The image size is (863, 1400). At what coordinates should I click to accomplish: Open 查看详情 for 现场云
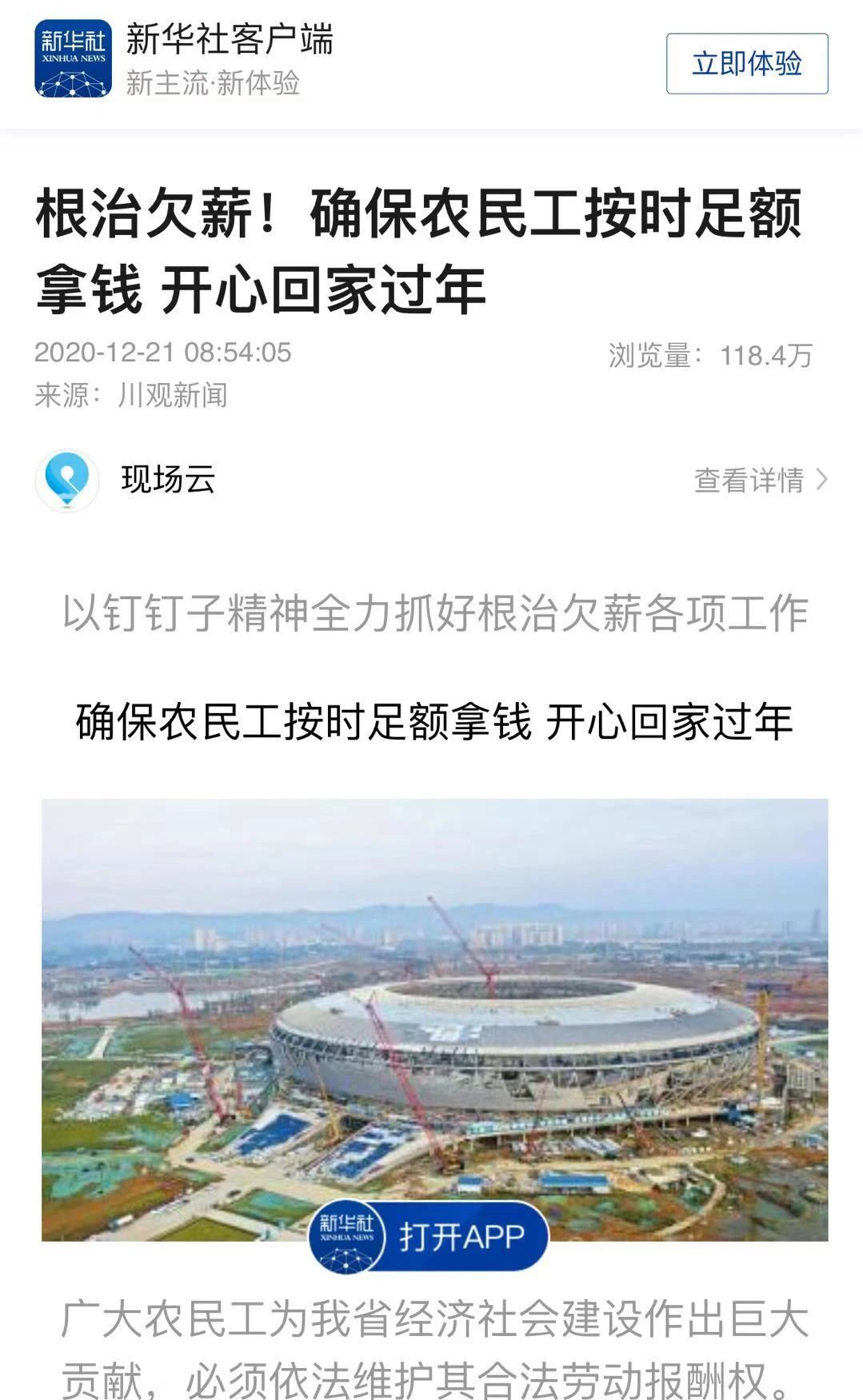point(760,480)
